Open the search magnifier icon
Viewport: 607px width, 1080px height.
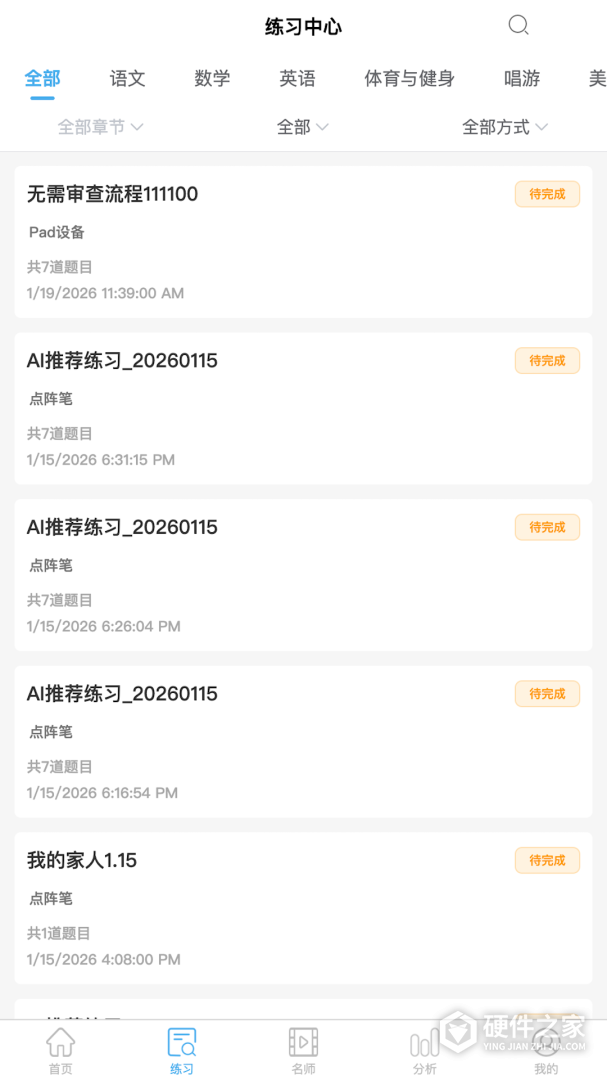(518, 26)
